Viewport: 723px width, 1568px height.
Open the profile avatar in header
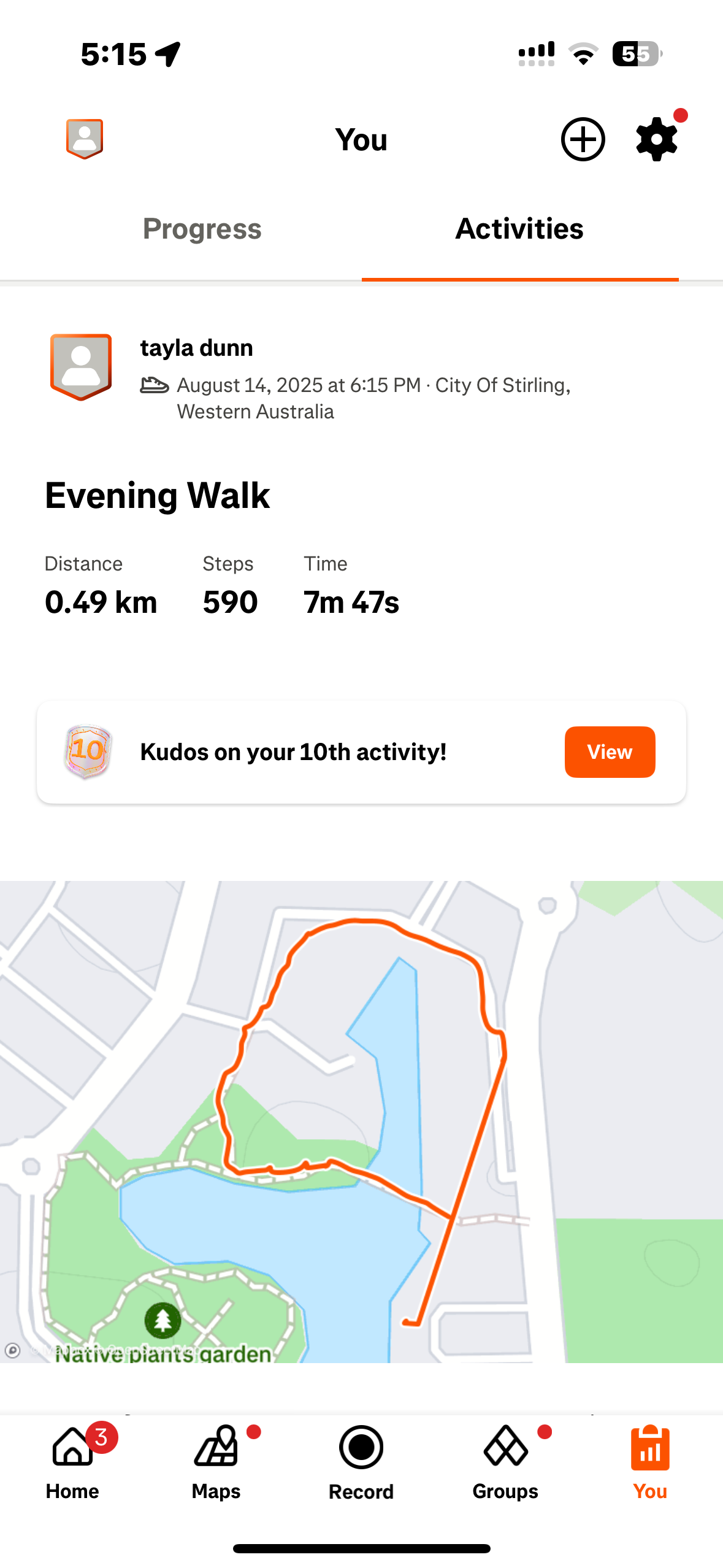pyautogui.click(x=85, y=139)
